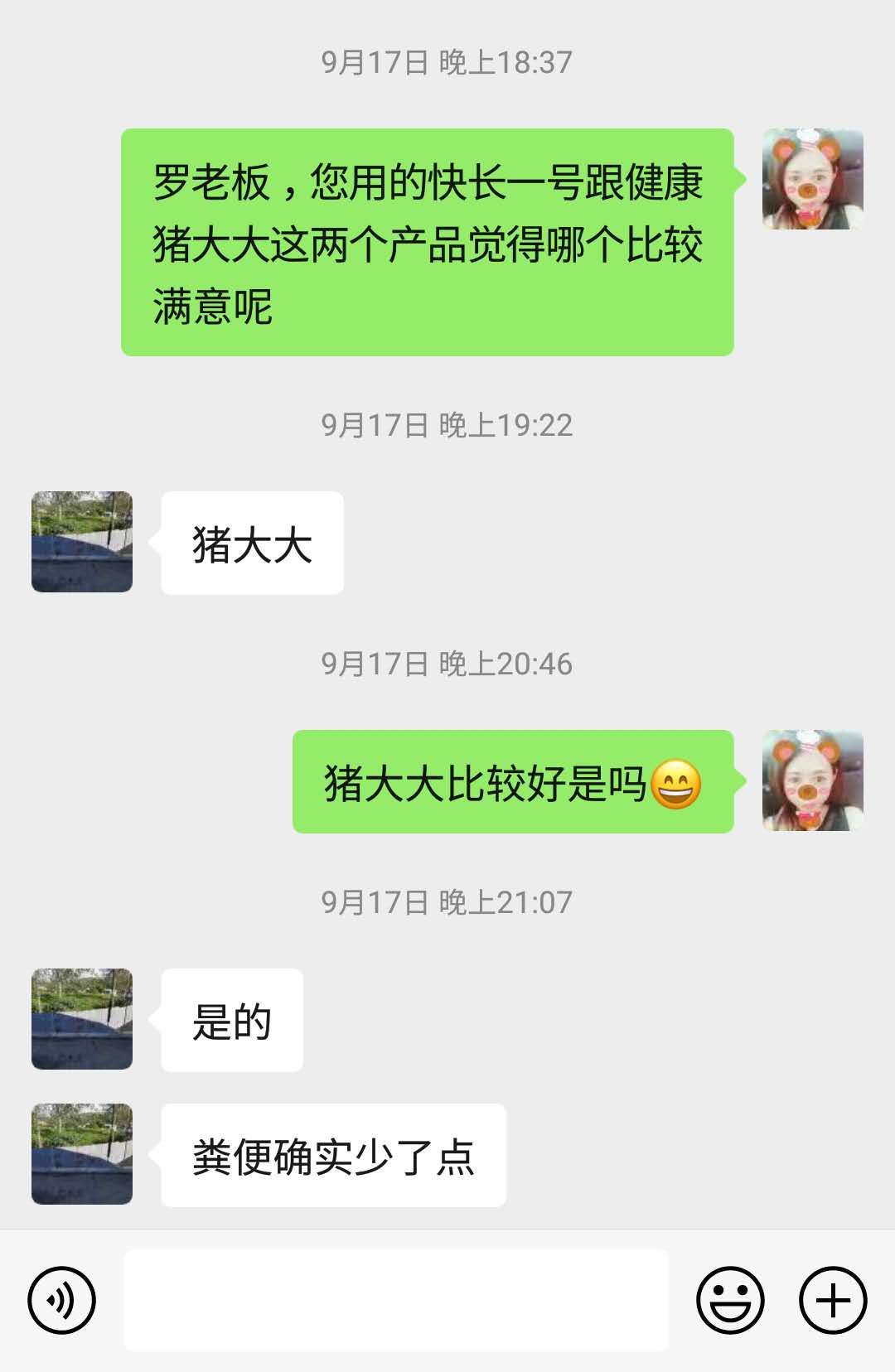Tap own avatar beside 猪大大比较好是吗 message
The height and width of the screenshot is (1372, 895).
(x=812, y=780)
